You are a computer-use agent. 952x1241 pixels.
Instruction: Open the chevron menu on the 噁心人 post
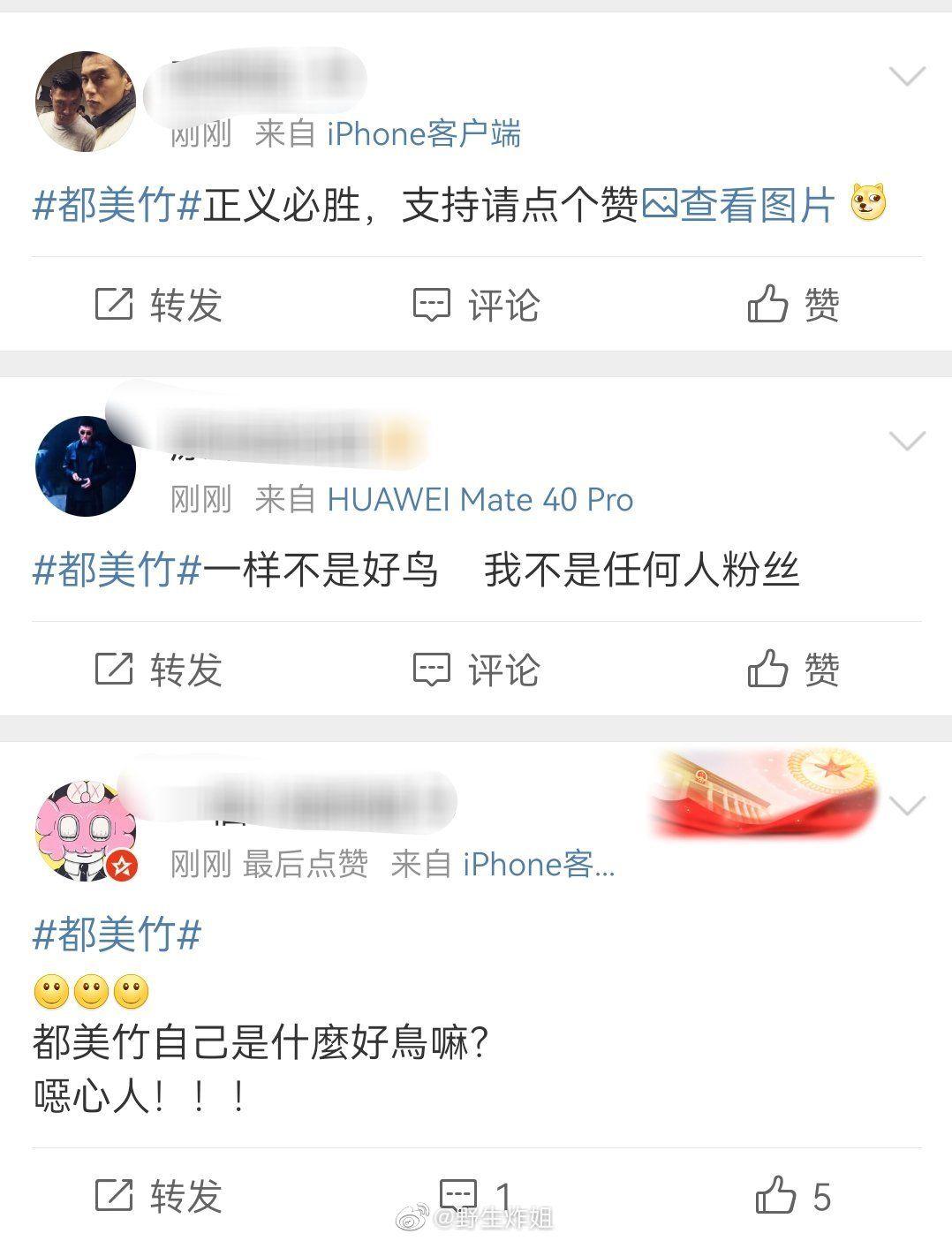pyautogui.click(x=907, y=806)
